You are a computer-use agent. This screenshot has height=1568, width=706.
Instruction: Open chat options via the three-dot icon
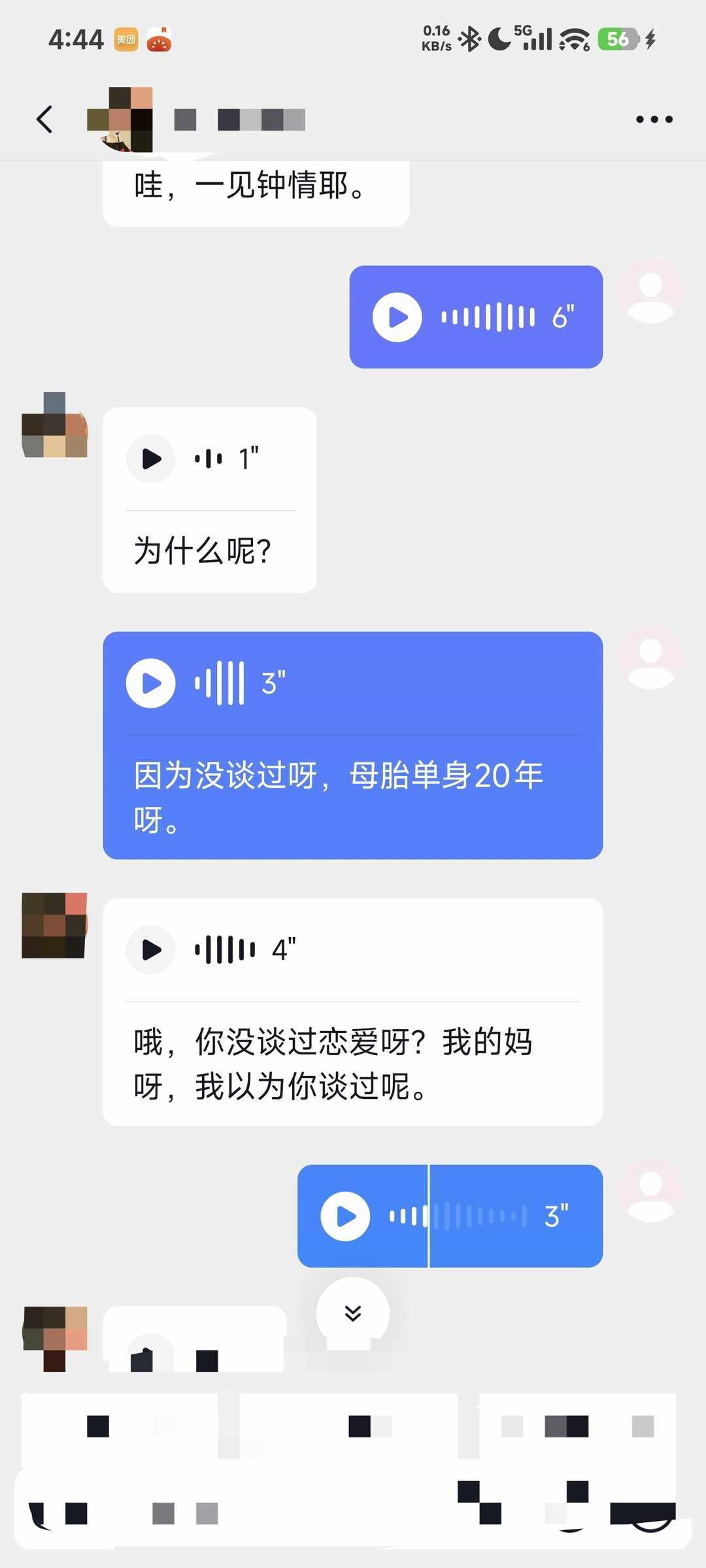(652, 119)
